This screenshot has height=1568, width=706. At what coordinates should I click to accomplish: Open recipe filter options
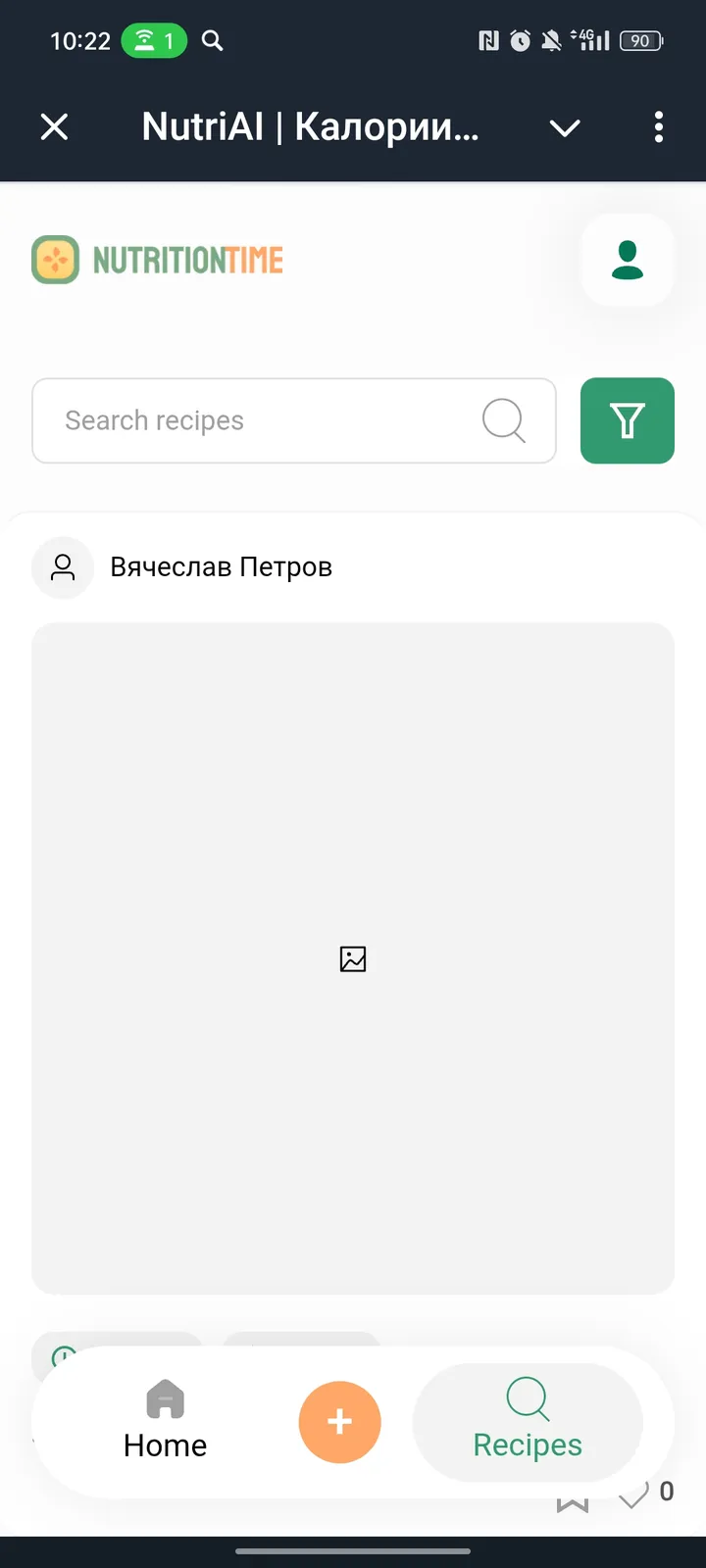pyautogui.click(x=627, y=420)
